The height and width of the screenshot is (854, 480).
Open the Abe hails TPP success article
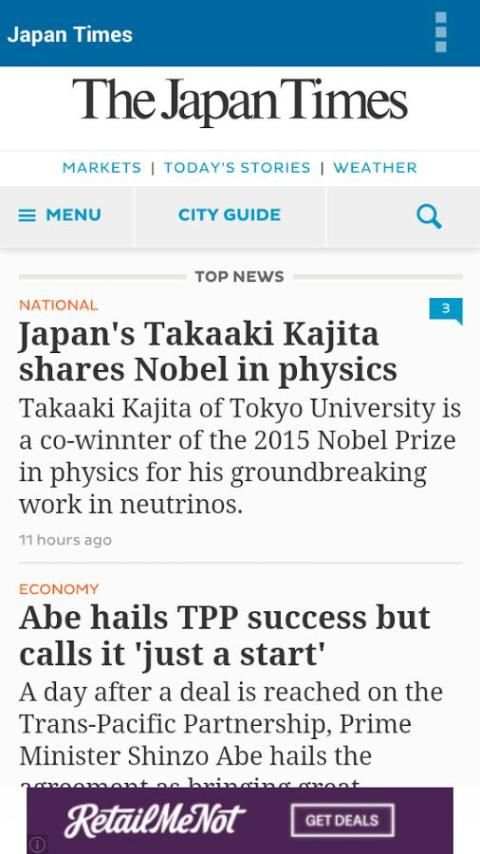(x=224, y=636)
